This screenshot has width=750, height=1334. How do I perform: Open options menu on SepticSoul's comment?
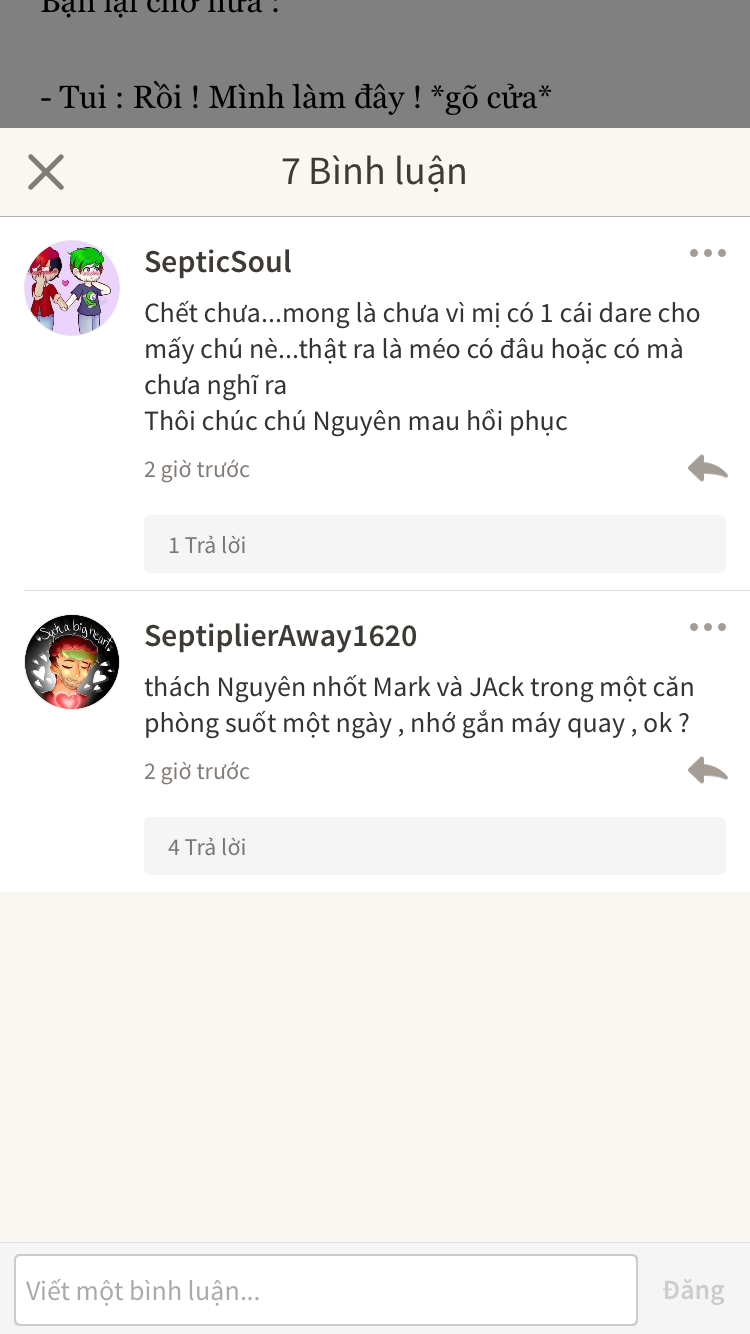[x=707, y=253]
